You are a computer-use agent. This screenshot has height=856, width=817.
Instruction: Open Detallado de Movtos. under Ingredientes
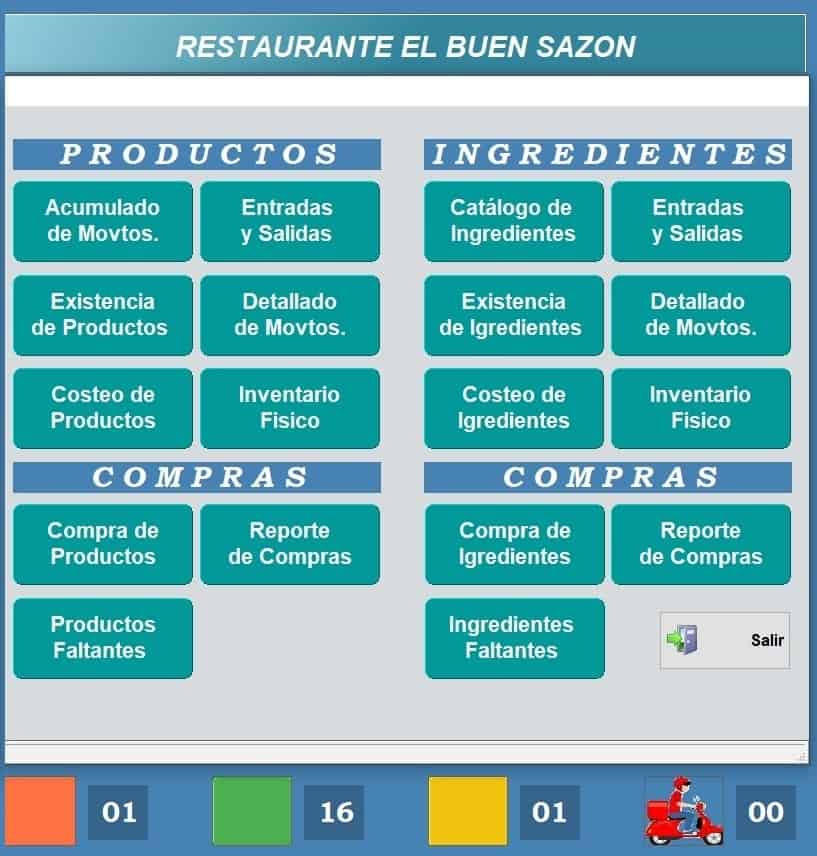701,315
